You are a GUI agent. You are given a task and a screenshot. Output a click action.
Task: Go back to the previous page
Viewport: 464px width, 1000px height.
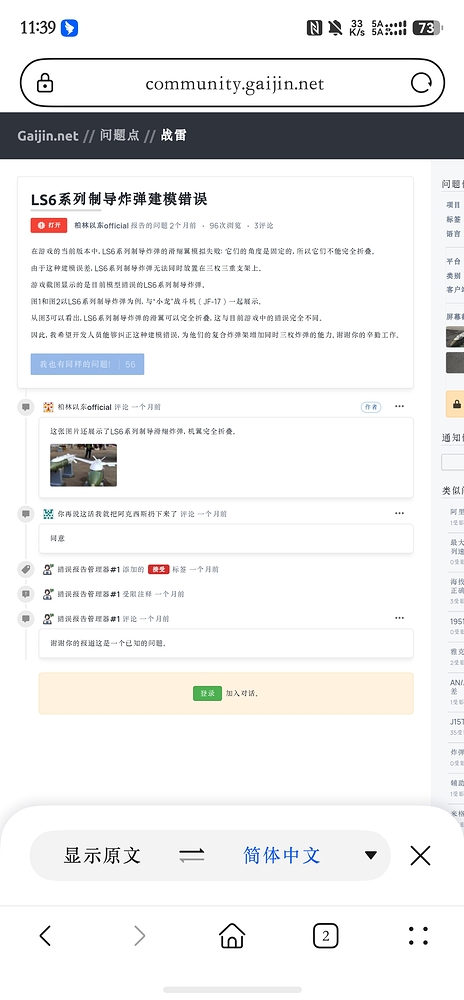point(45,936)
